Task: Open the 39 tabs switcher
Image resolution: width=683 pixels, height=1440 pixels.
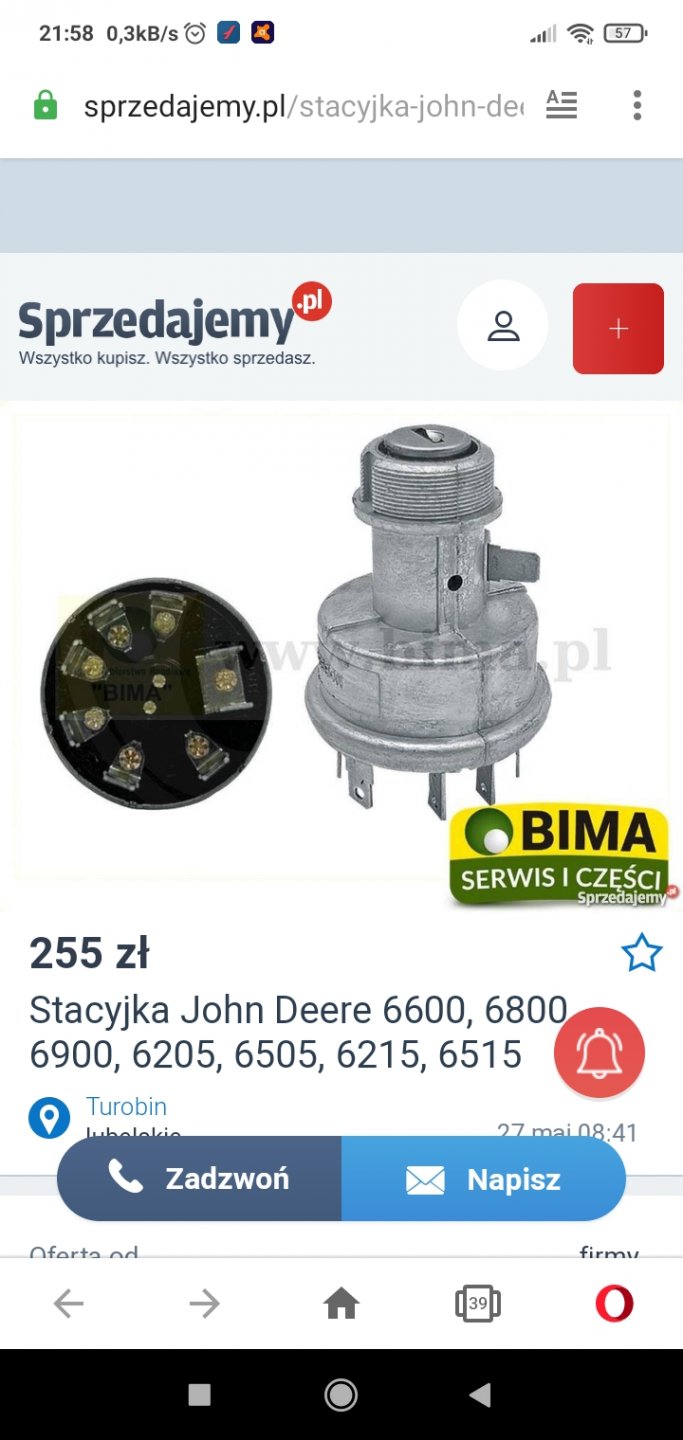Action: (478, 1303)
